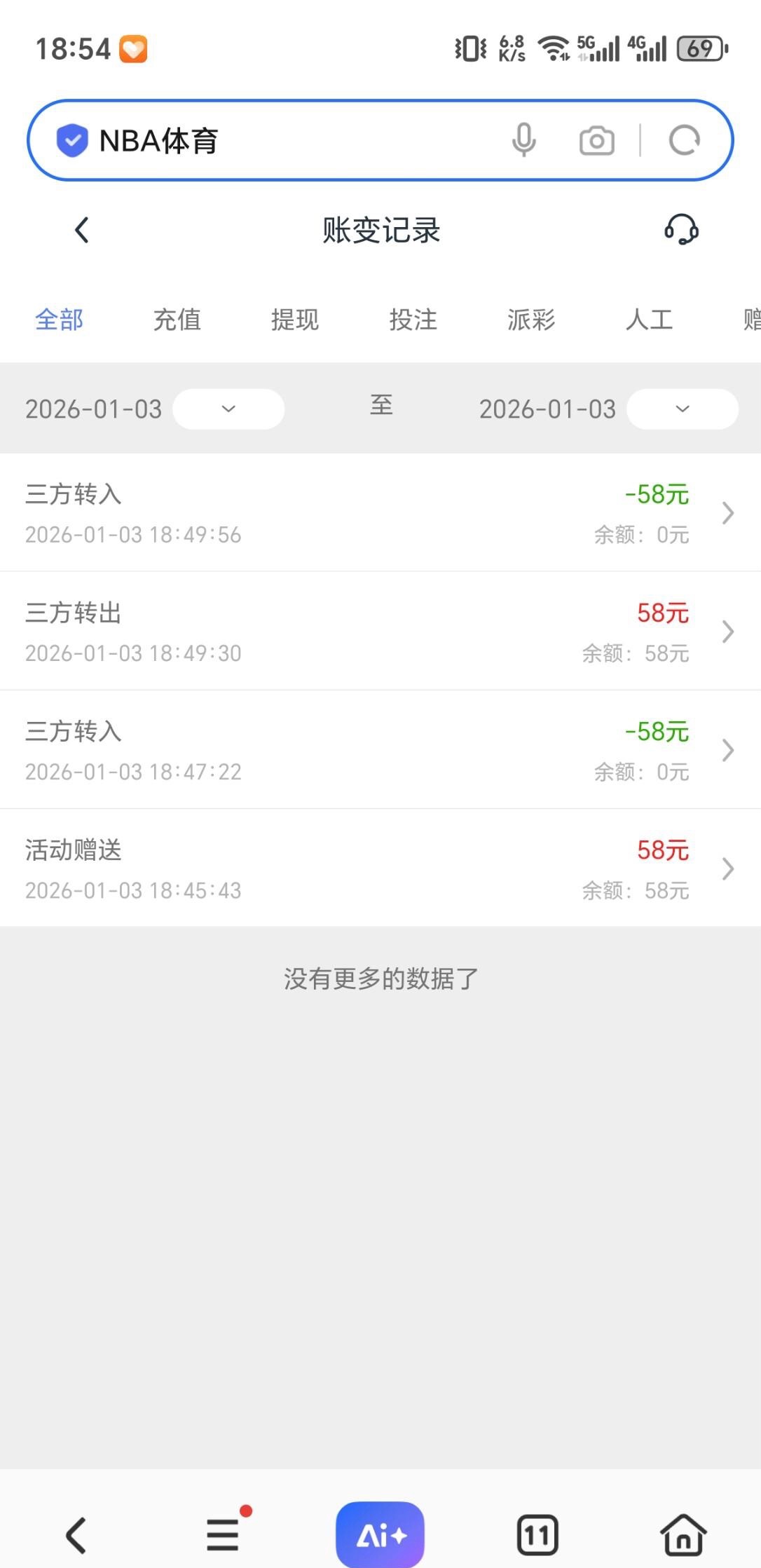Switch to the 提现 tab
The height and width of the screenshot is (1568, 761).
[295, 320]
